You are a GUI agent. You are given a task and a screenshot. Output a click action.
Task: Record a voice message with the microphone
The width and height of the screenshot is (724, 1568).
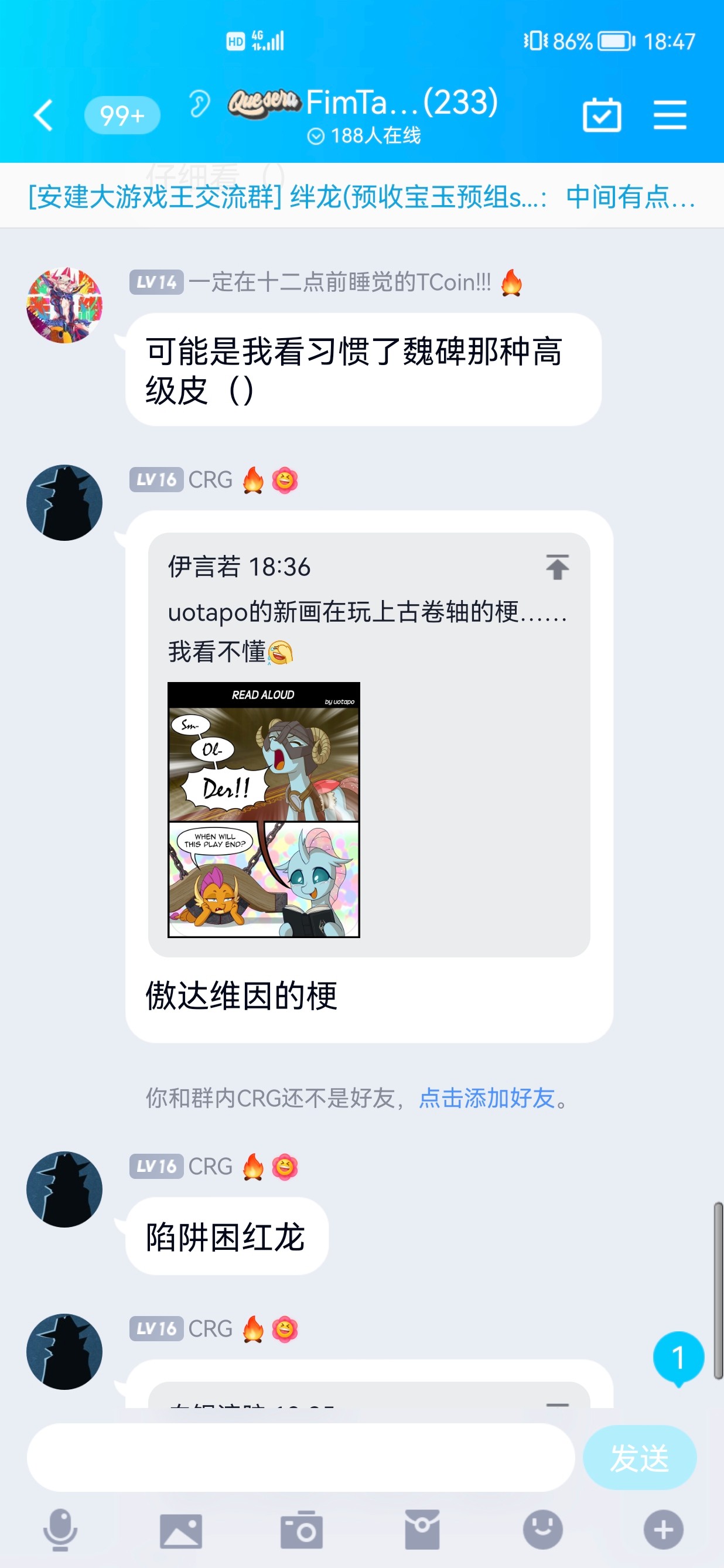60,1529
